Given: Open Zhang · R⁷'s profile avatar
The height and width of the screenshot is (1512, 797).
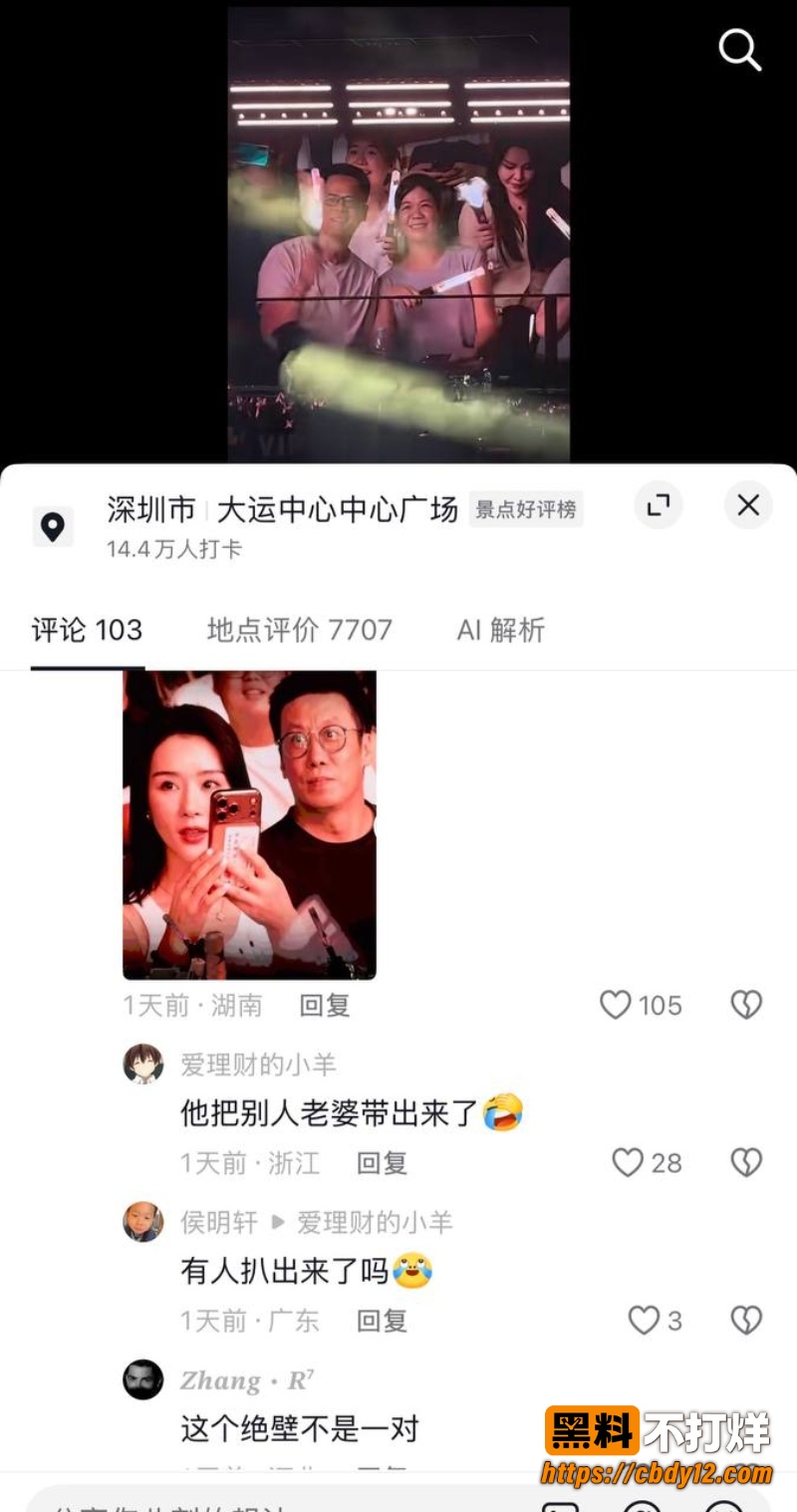Looking at the screenshot, I should coord(143,1380).
